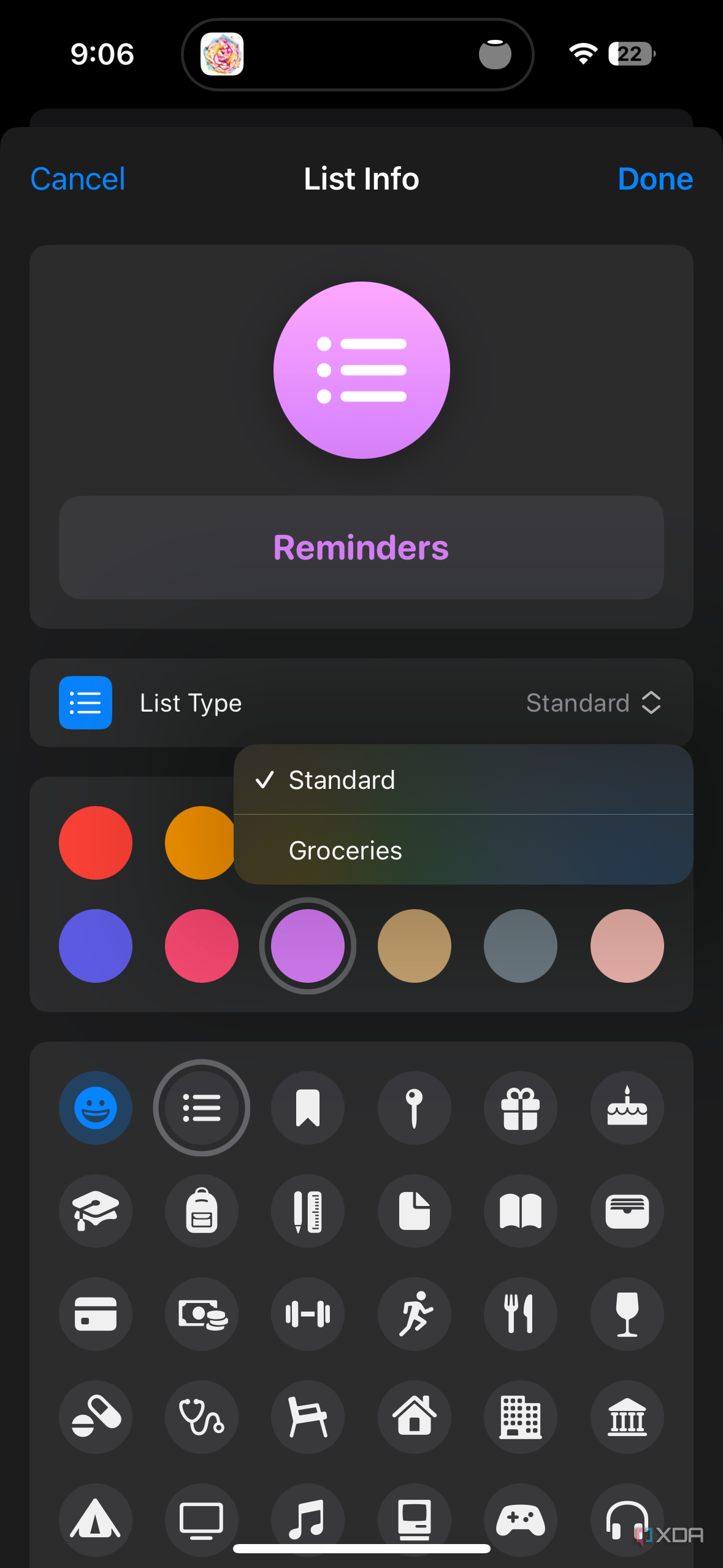Select the birthday cake list icon

(627, 1108)
